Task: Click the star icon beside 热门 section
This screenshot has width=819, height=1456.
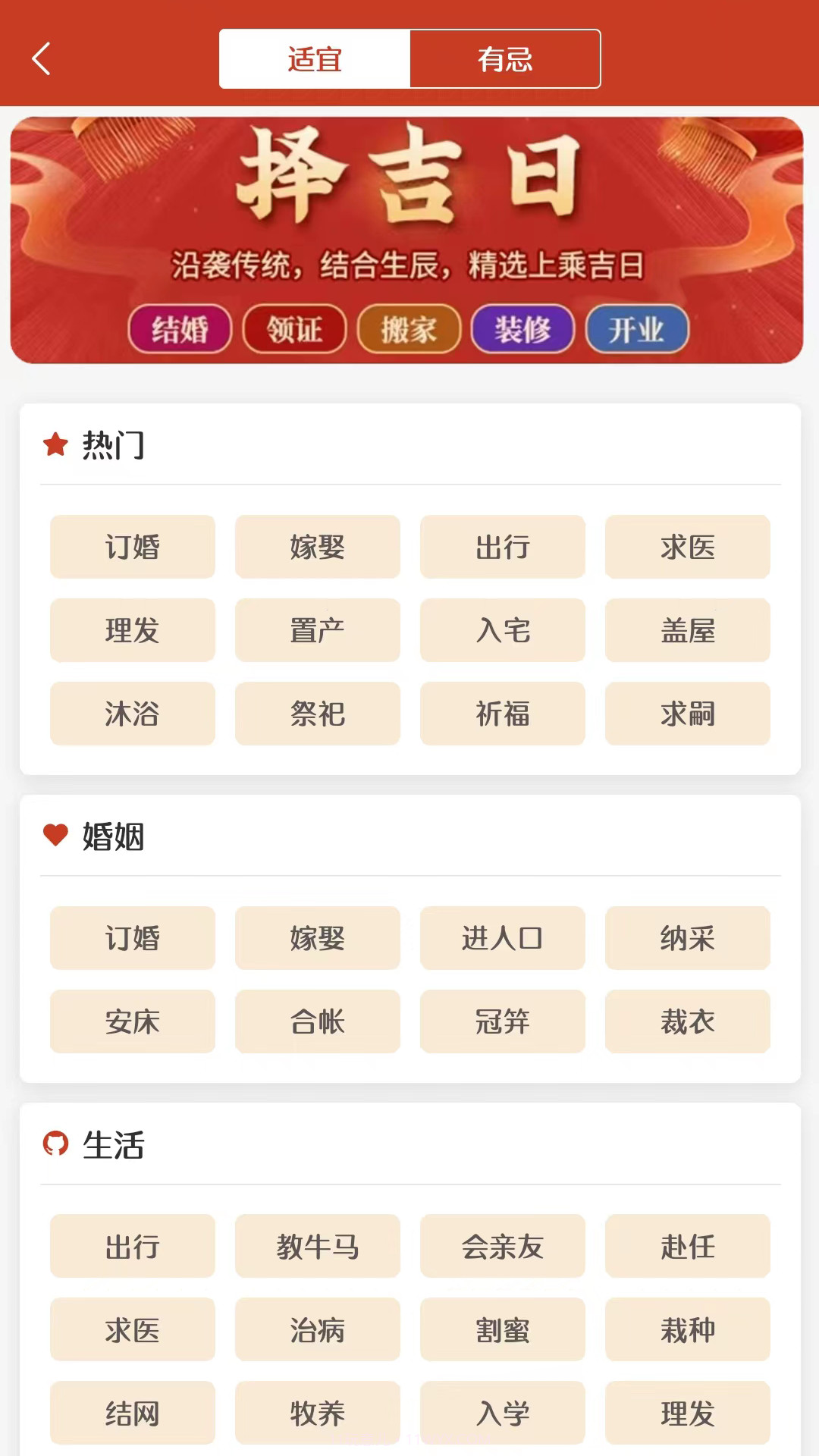Action: 56,444
